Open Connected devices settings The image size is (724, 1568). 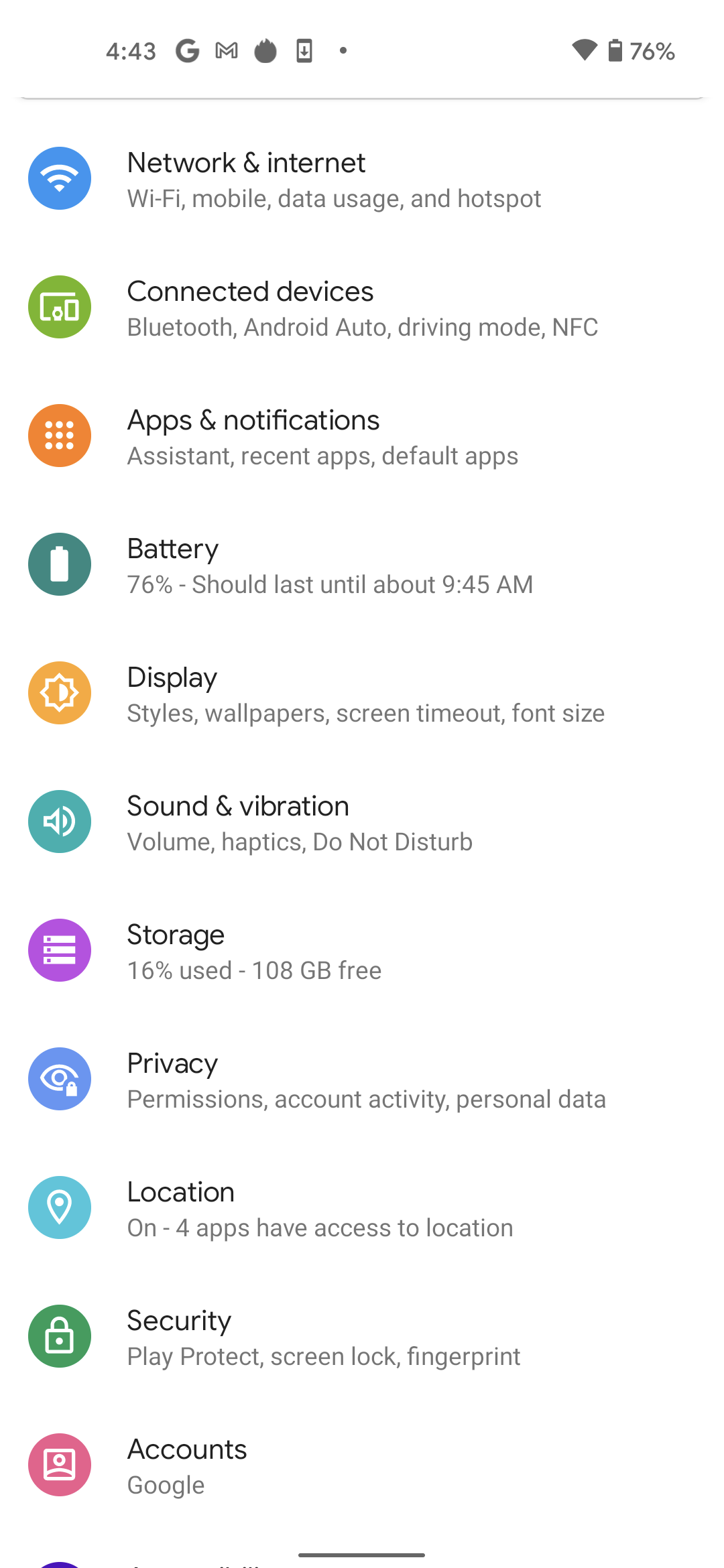[x=362, y=308]
